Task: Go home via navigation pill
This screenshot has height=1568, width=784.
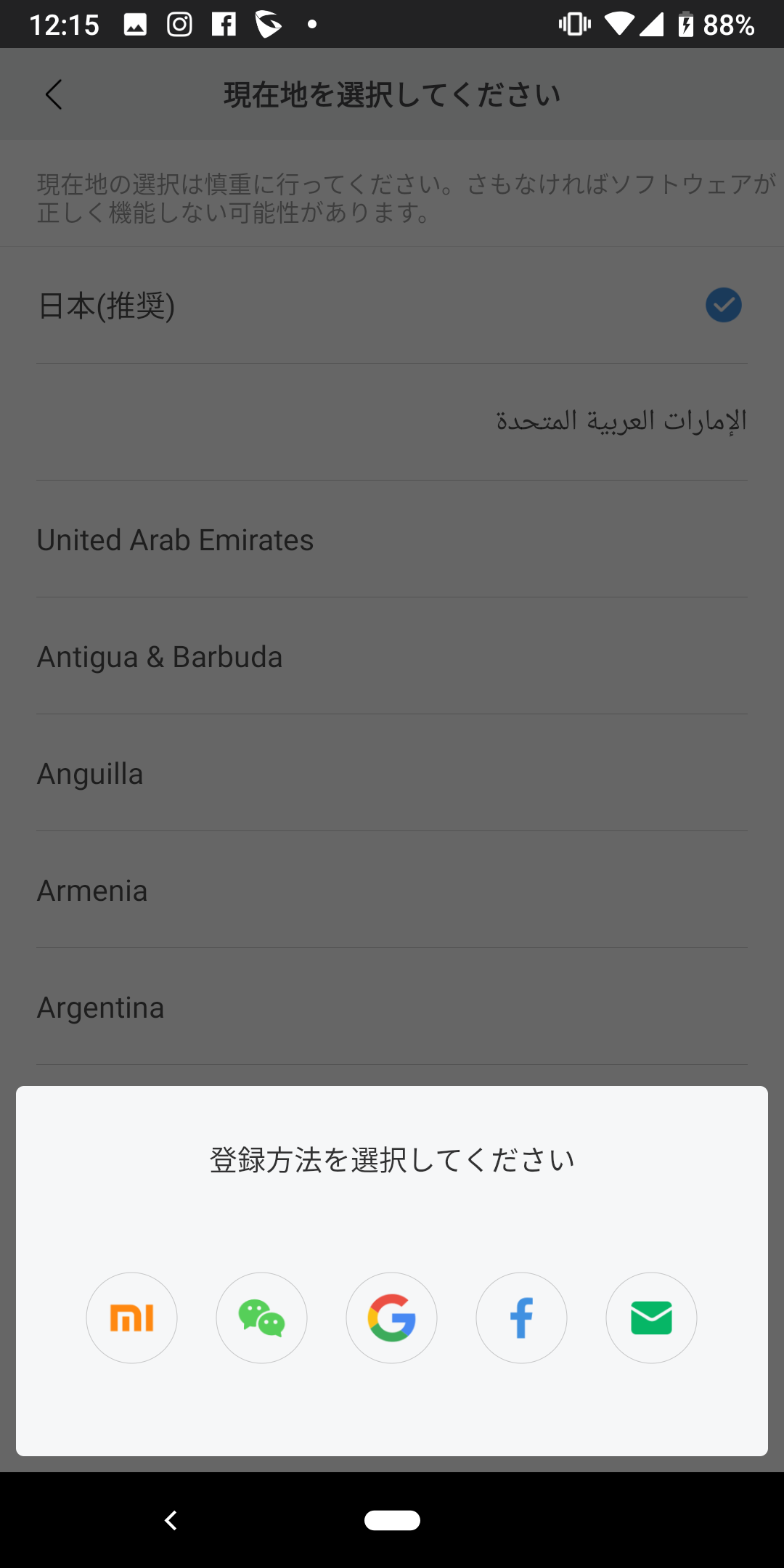Action: click(392, 1520)
